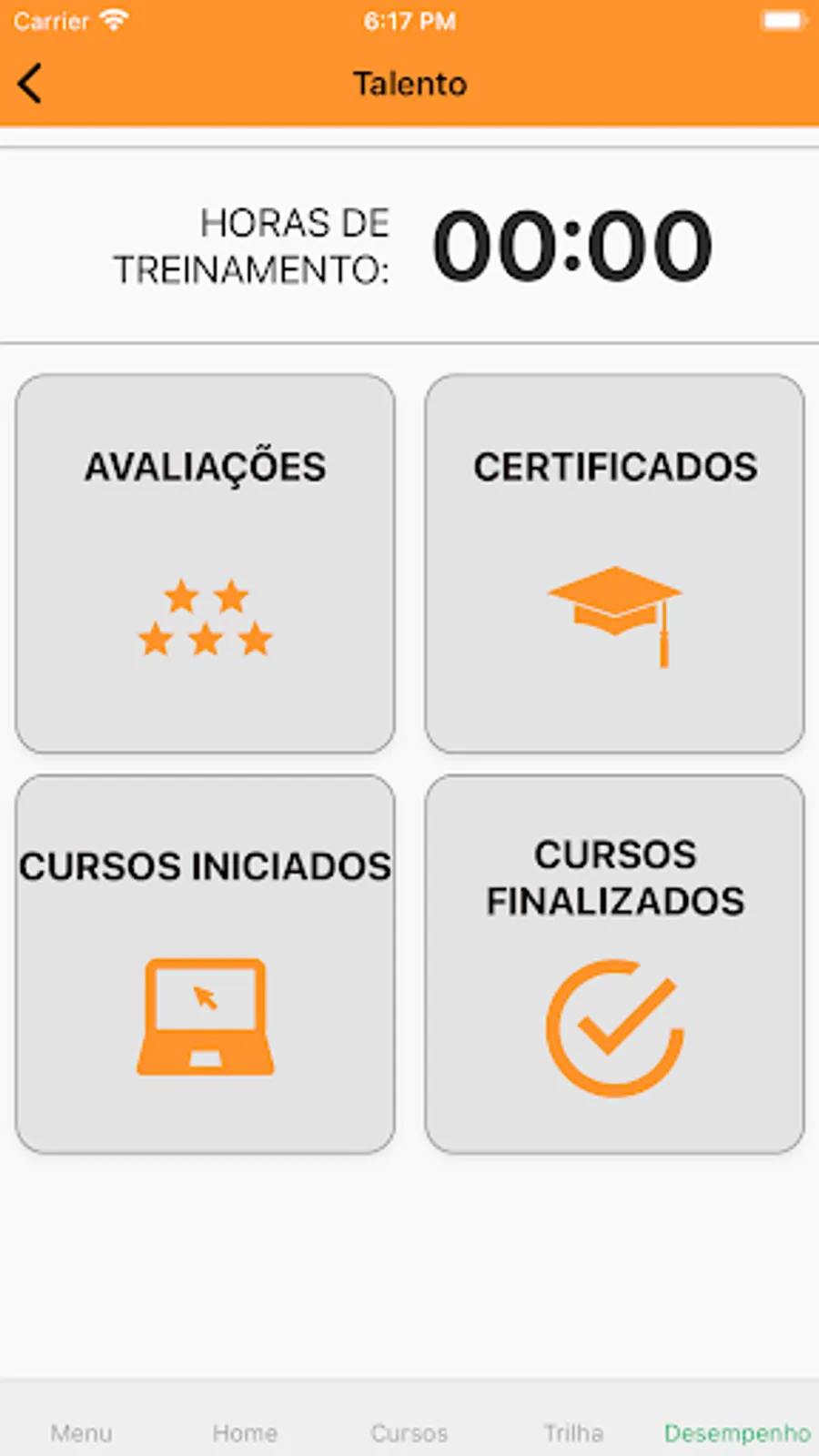Open the Trilha tab
819x1456 pixels.
pos(573,1432)
